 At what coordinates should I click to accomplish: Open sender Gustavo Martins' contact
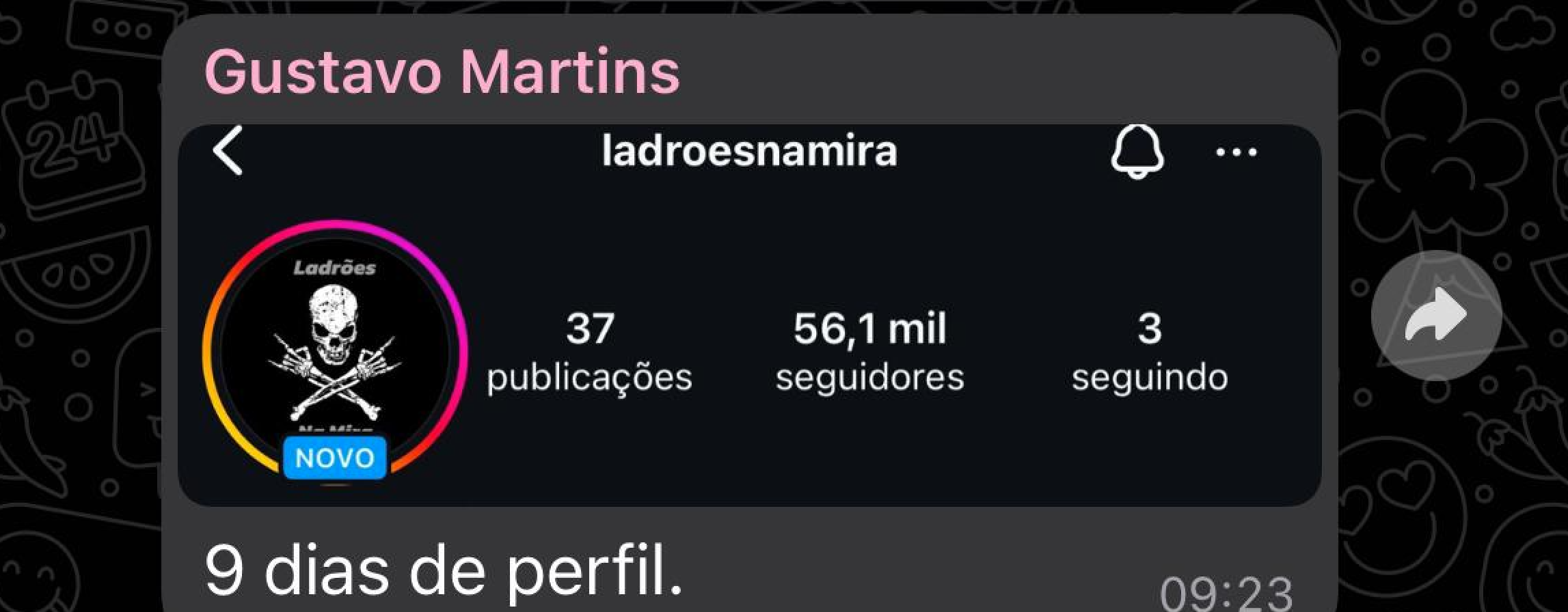[442, 72]
